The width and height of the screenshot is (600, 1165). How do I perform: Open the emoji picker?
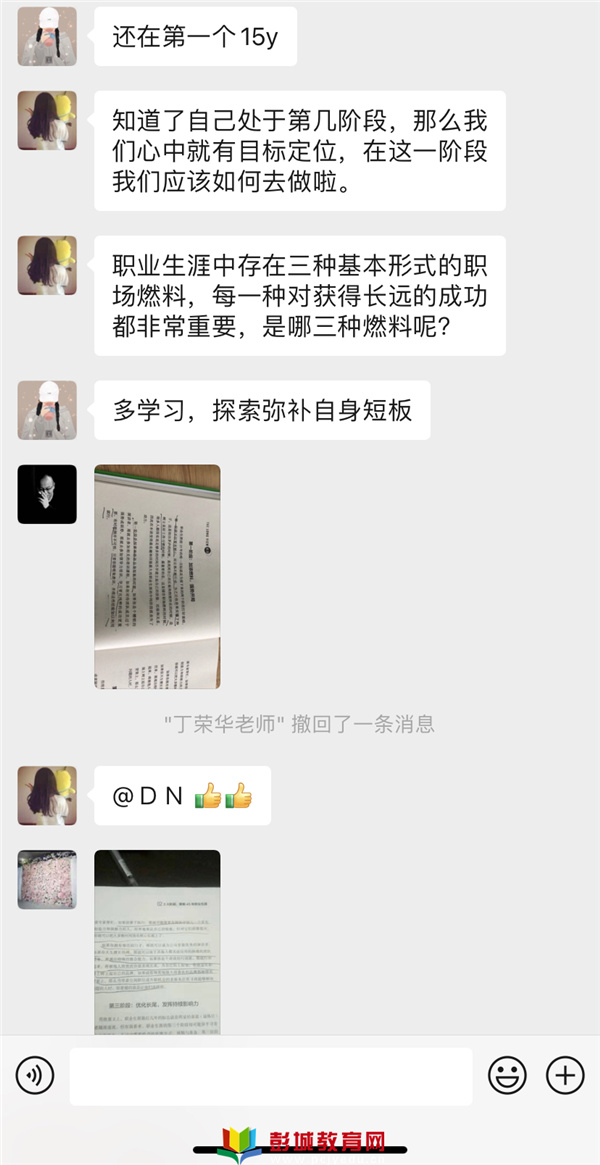pos(507,1076)
